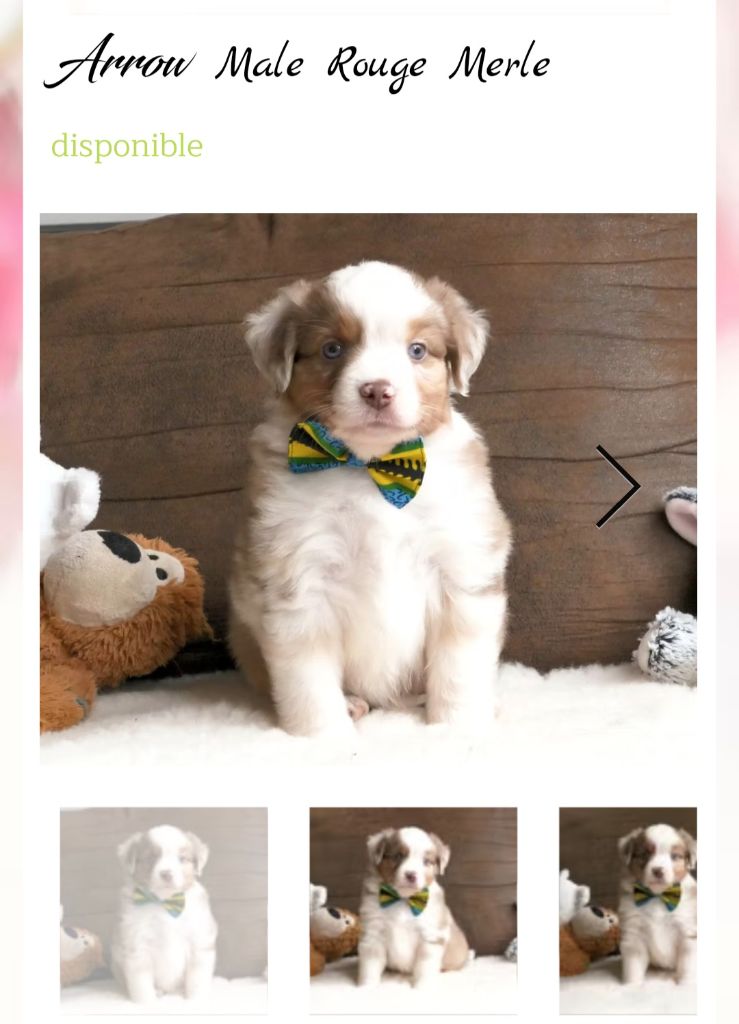Select the faded first thumbnail photo
739x1024 pixels.
point(164,910)
